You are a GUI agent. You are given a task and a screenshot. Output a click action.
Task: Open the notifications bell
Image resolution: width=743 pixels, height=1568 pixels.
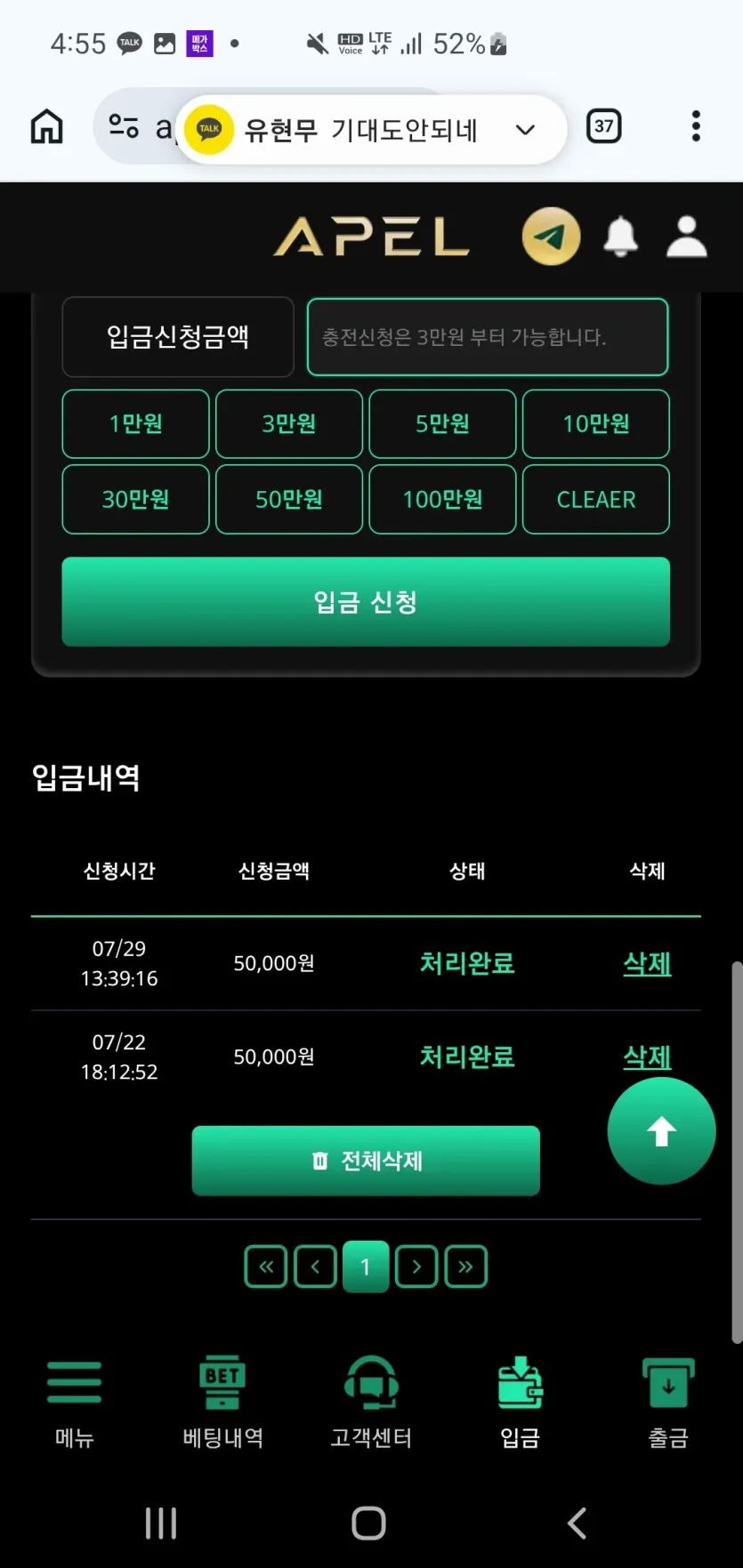point(621,237)
